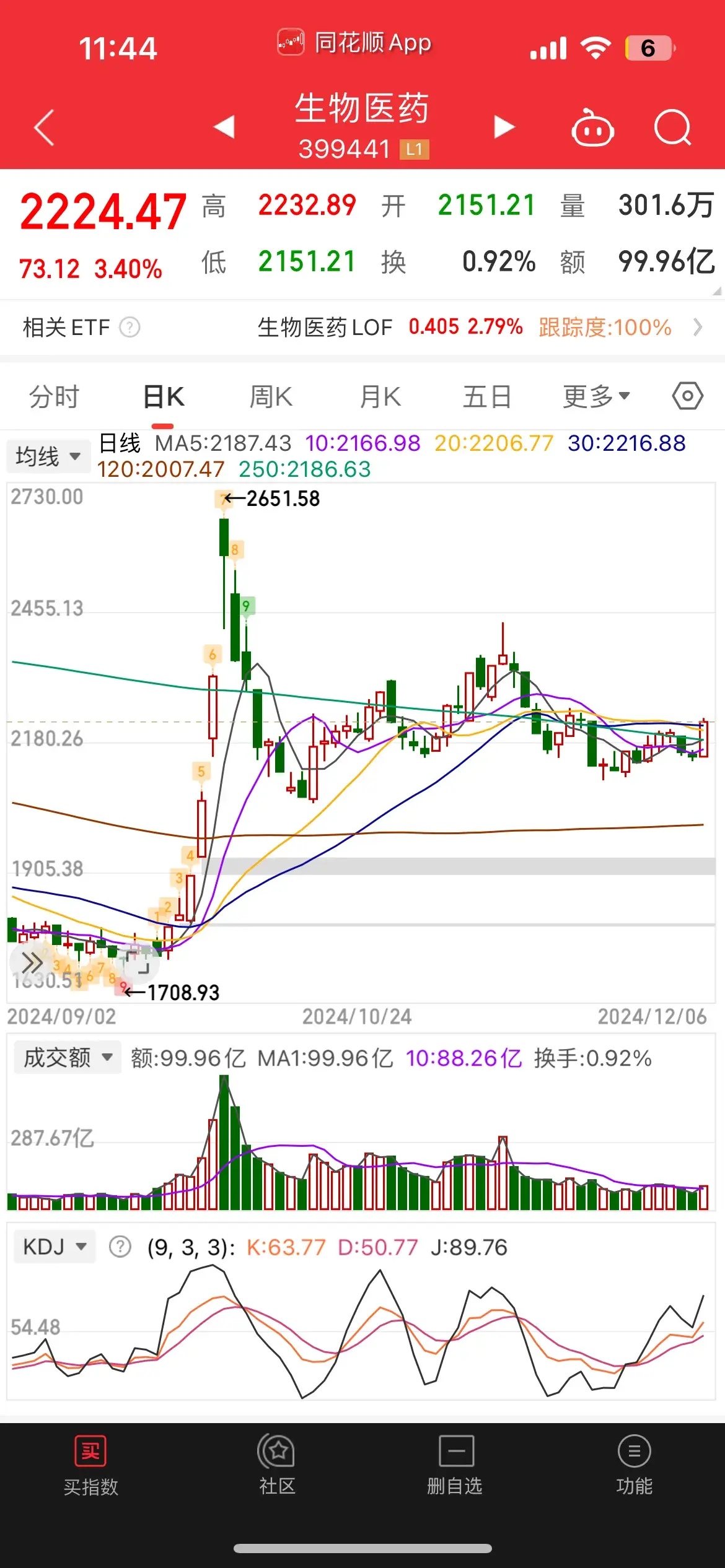Image resolution: width=725 pixels, height=1568 pixels.
Task: Switch to the 分时 intraday tab
Action: (55, 396)
